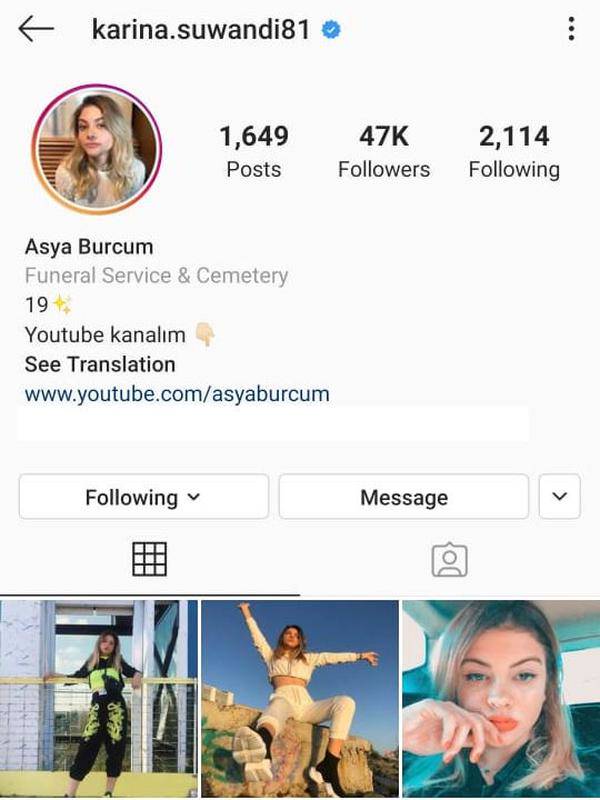Open the post sitting on rocks
Viewport: 600px width, 800px height.
[x=300, y=698]
